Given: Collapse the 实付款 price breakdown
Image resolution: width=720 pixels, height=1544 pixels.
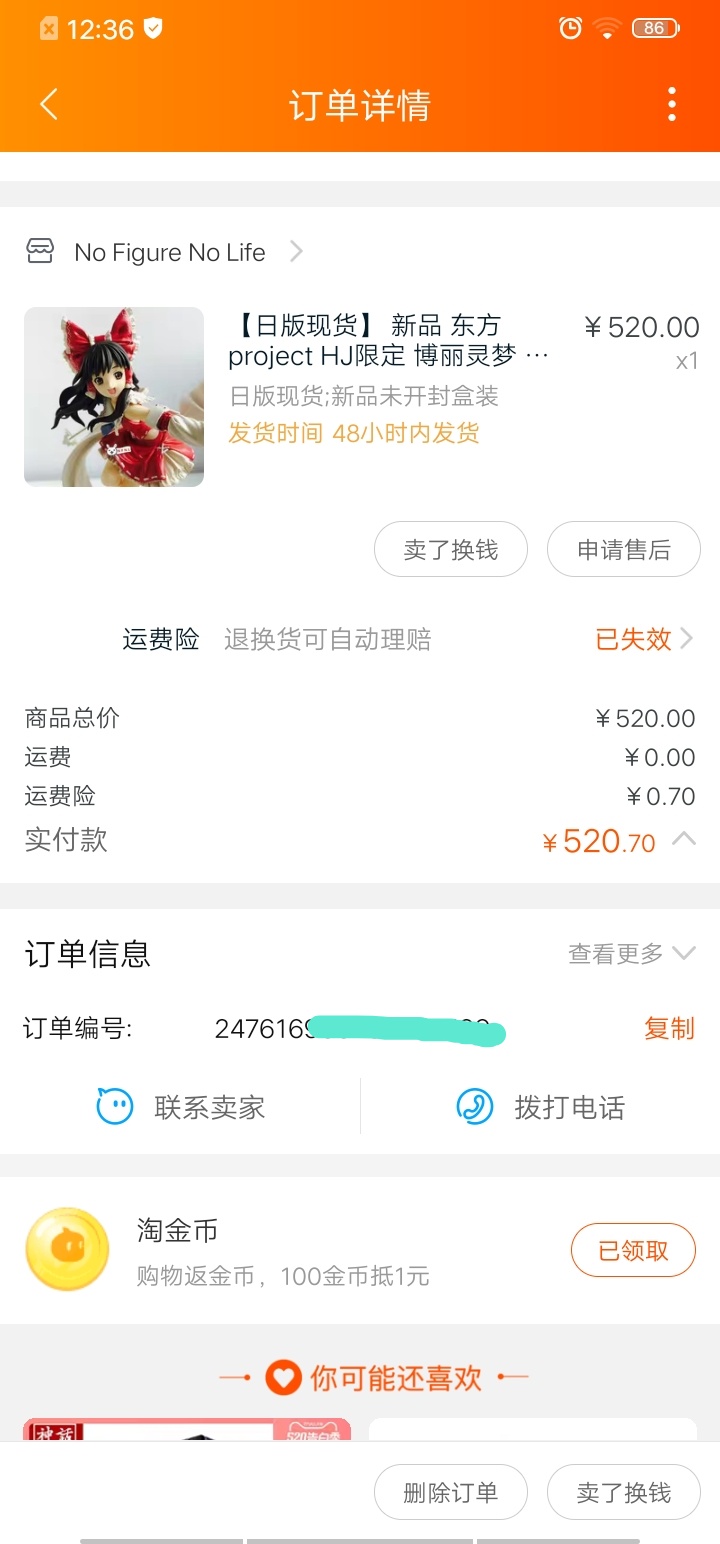Looking at the screenshot, I should coord(683,840).
